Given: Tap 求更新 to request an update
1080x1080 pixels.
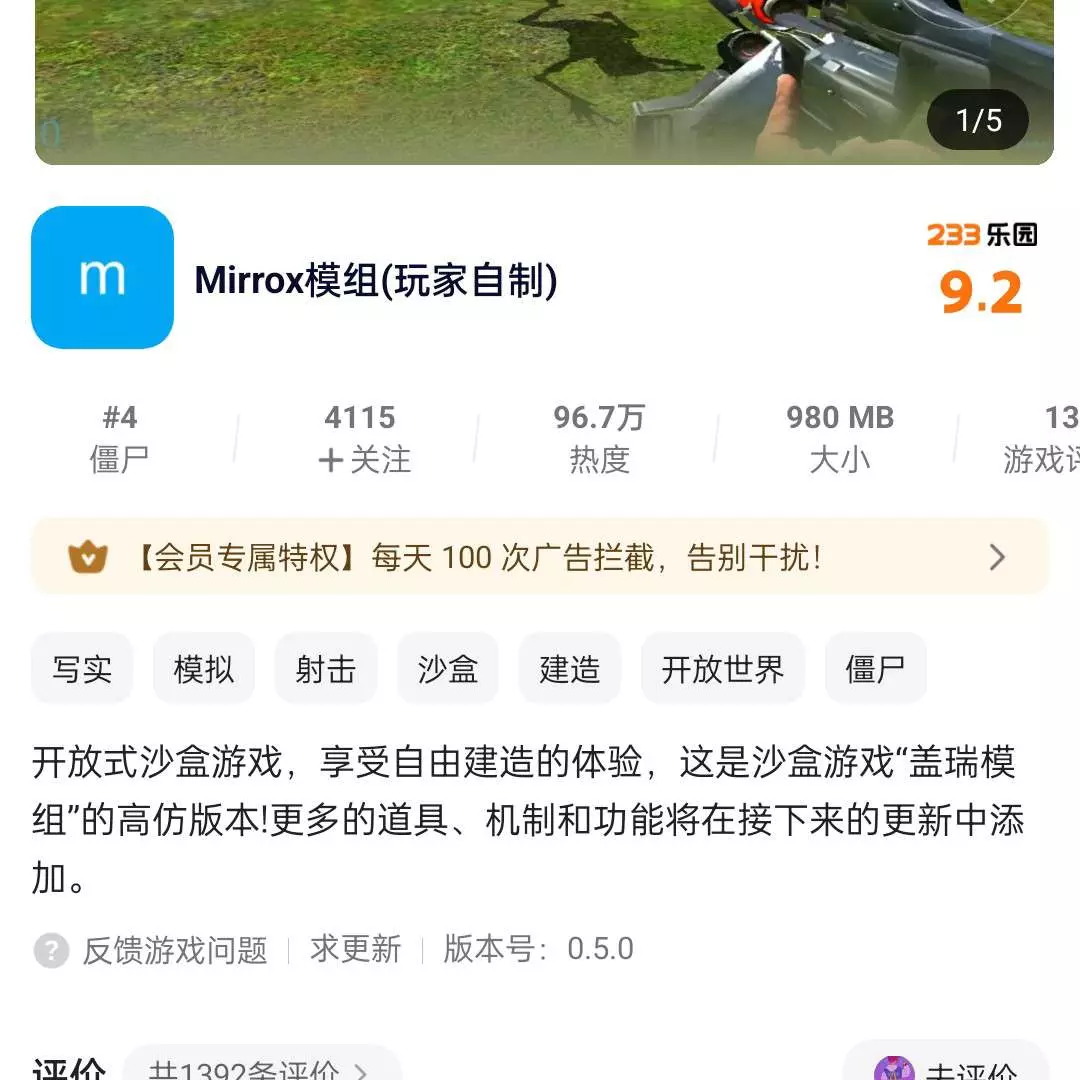Looking at the screenshot, I should pyautogui.click(x=355, y=949).
